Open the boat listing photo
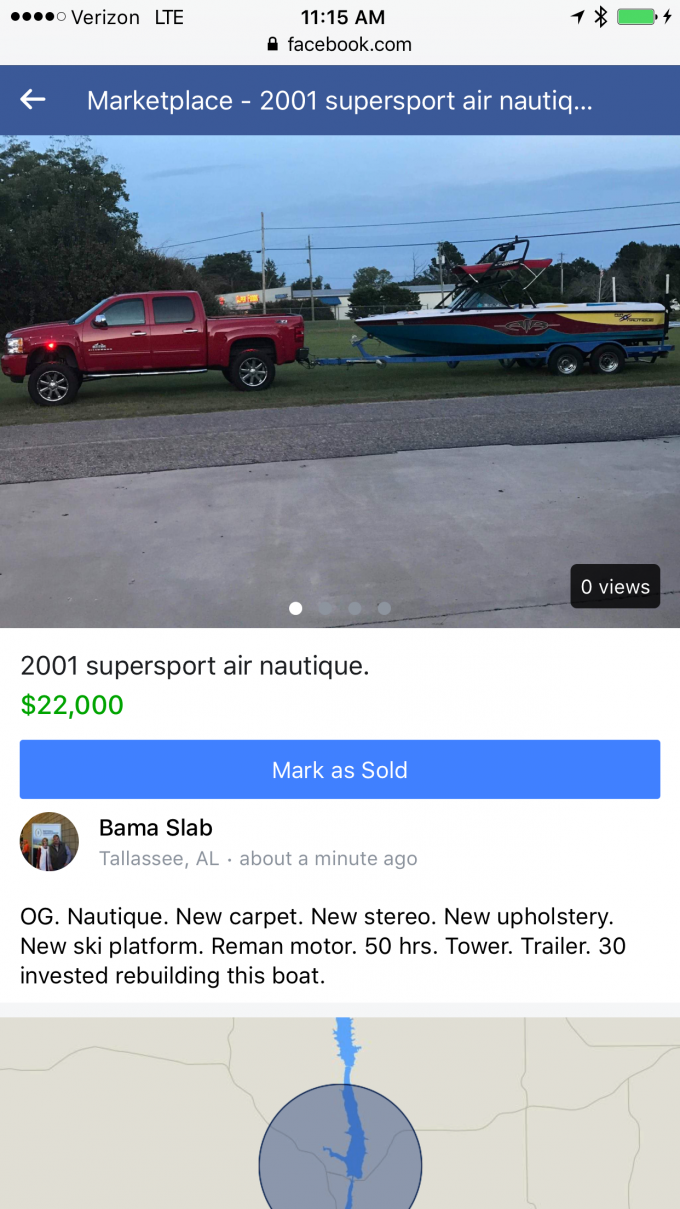The width and height of the screenshot is (680, 1209). point(340,380)
